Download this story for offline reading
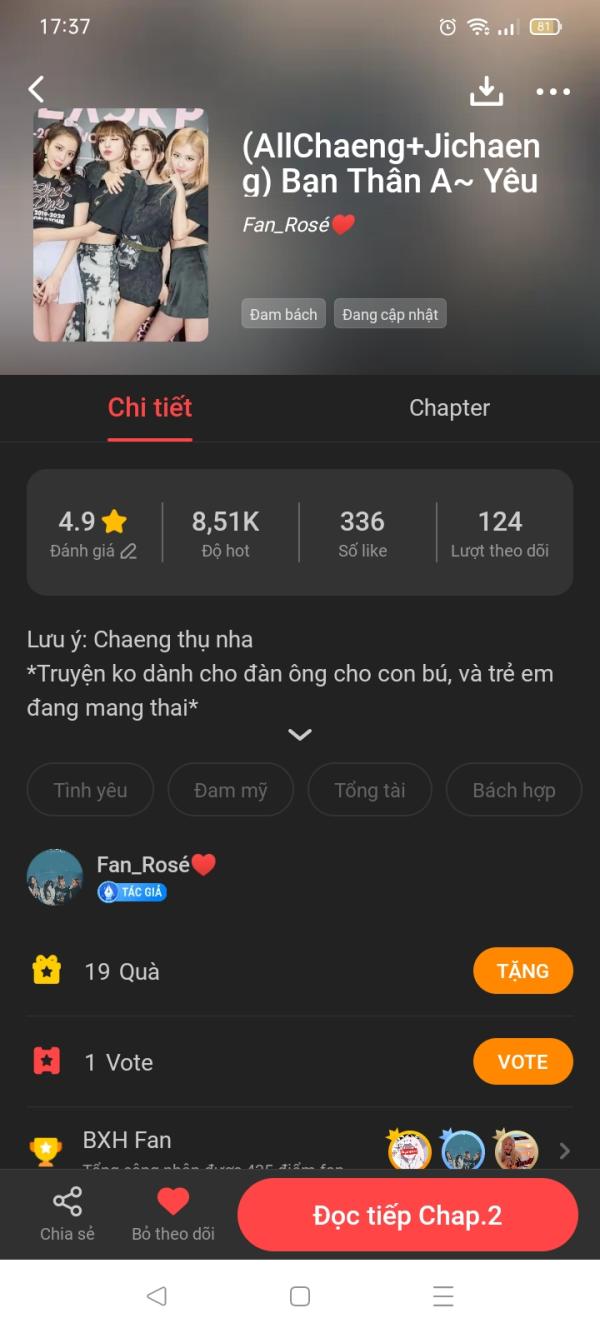The image size is (600, 1333). pos(486,91)
